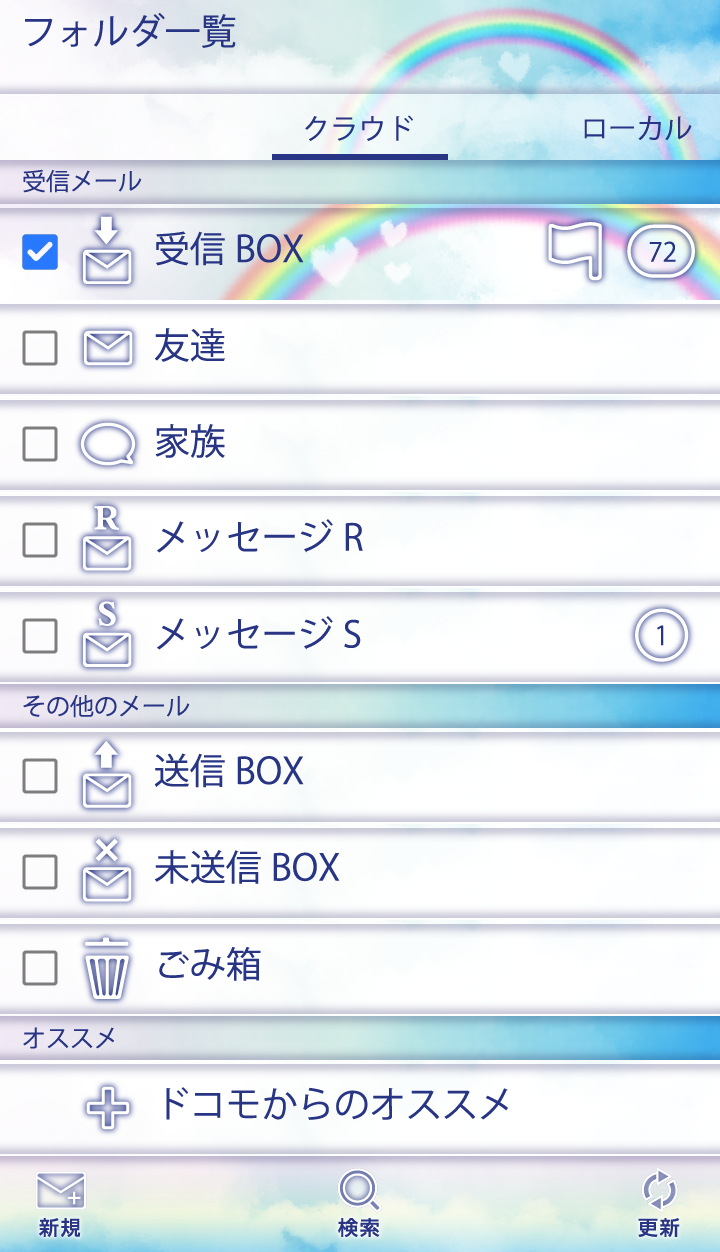This screenshot has width=720, height=1252.
Task: Open メッセージ R folder
Action: (x=259, y=539)
